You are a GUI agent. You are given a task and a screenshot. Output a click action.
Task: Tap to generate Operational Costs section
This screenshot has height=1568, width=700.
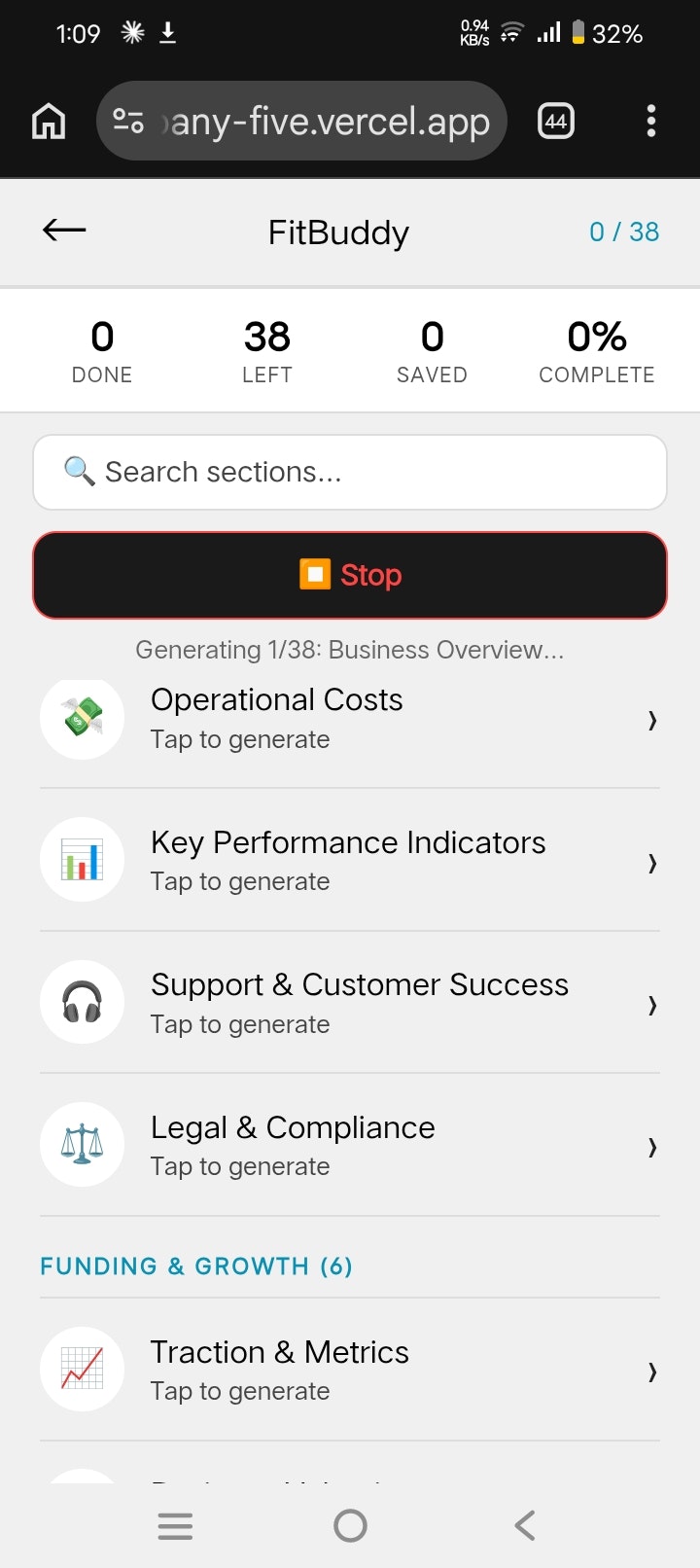pos(276,718)
